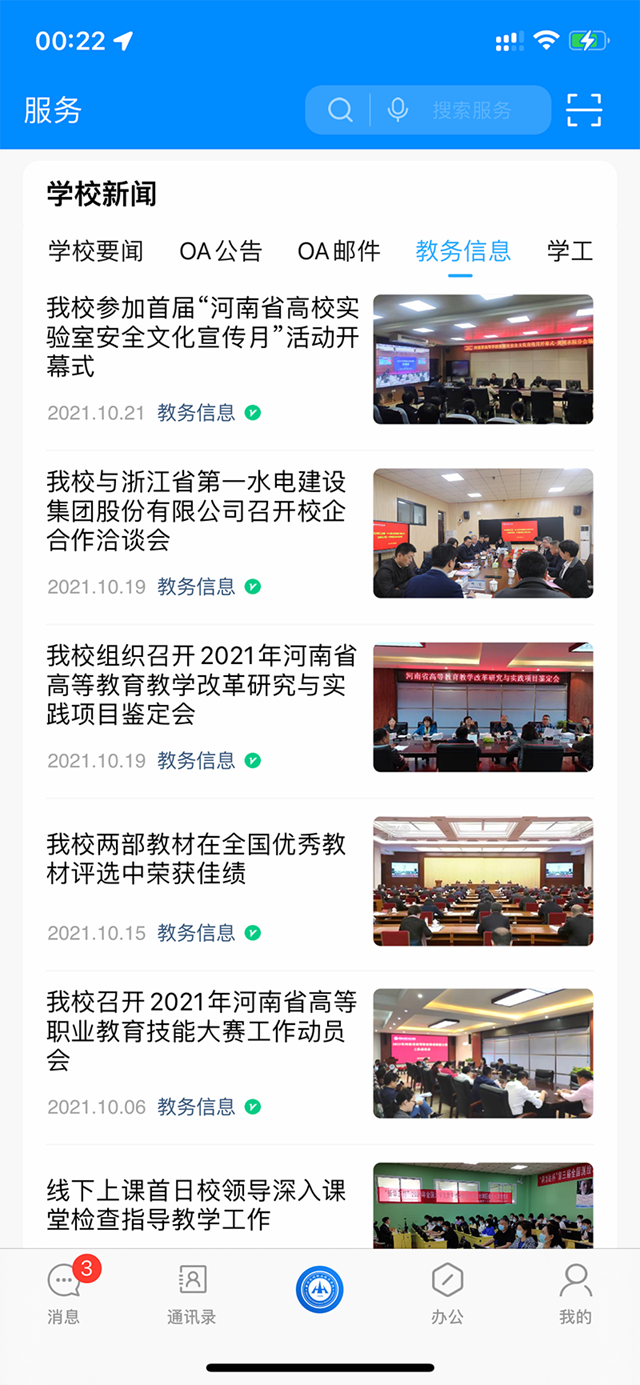Open the 我的 profile tab
640x1385 pixels.
pos(575,1294)
